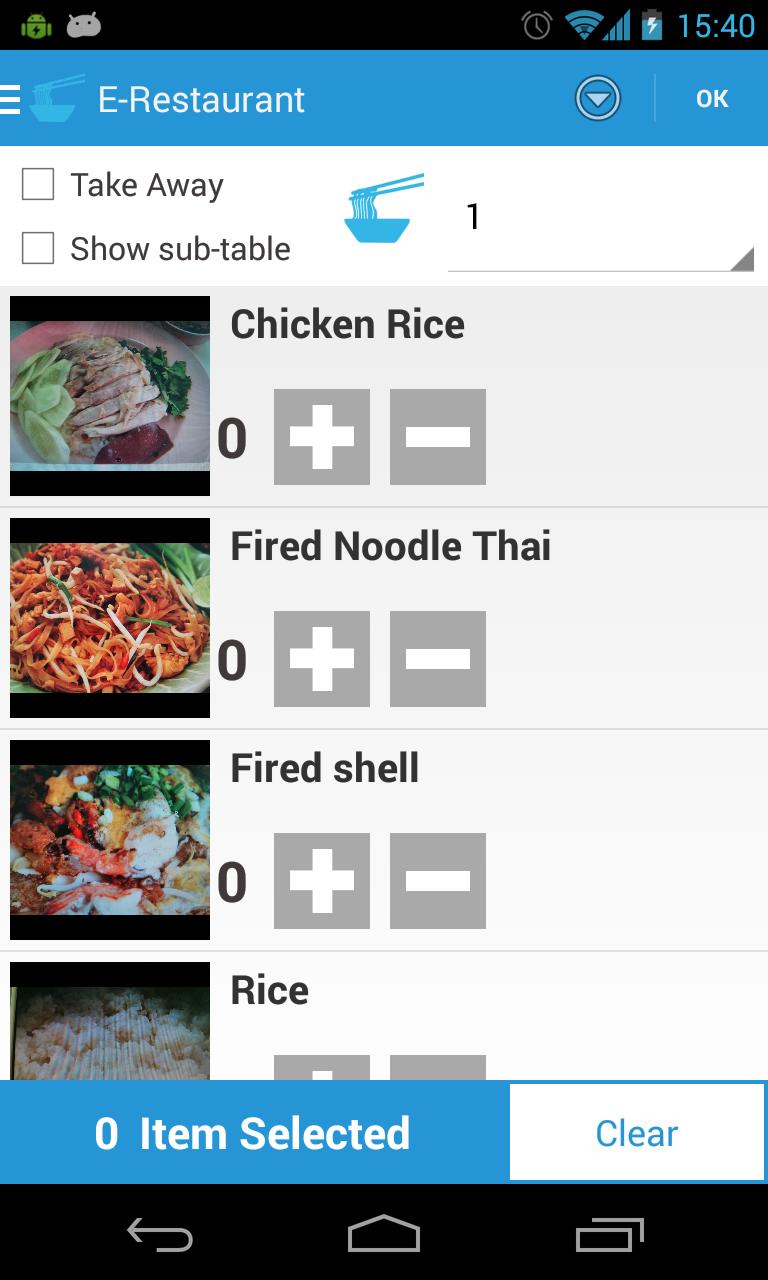Expand the table number dropdown
The image size is (768, 1280).
point(600,232)
